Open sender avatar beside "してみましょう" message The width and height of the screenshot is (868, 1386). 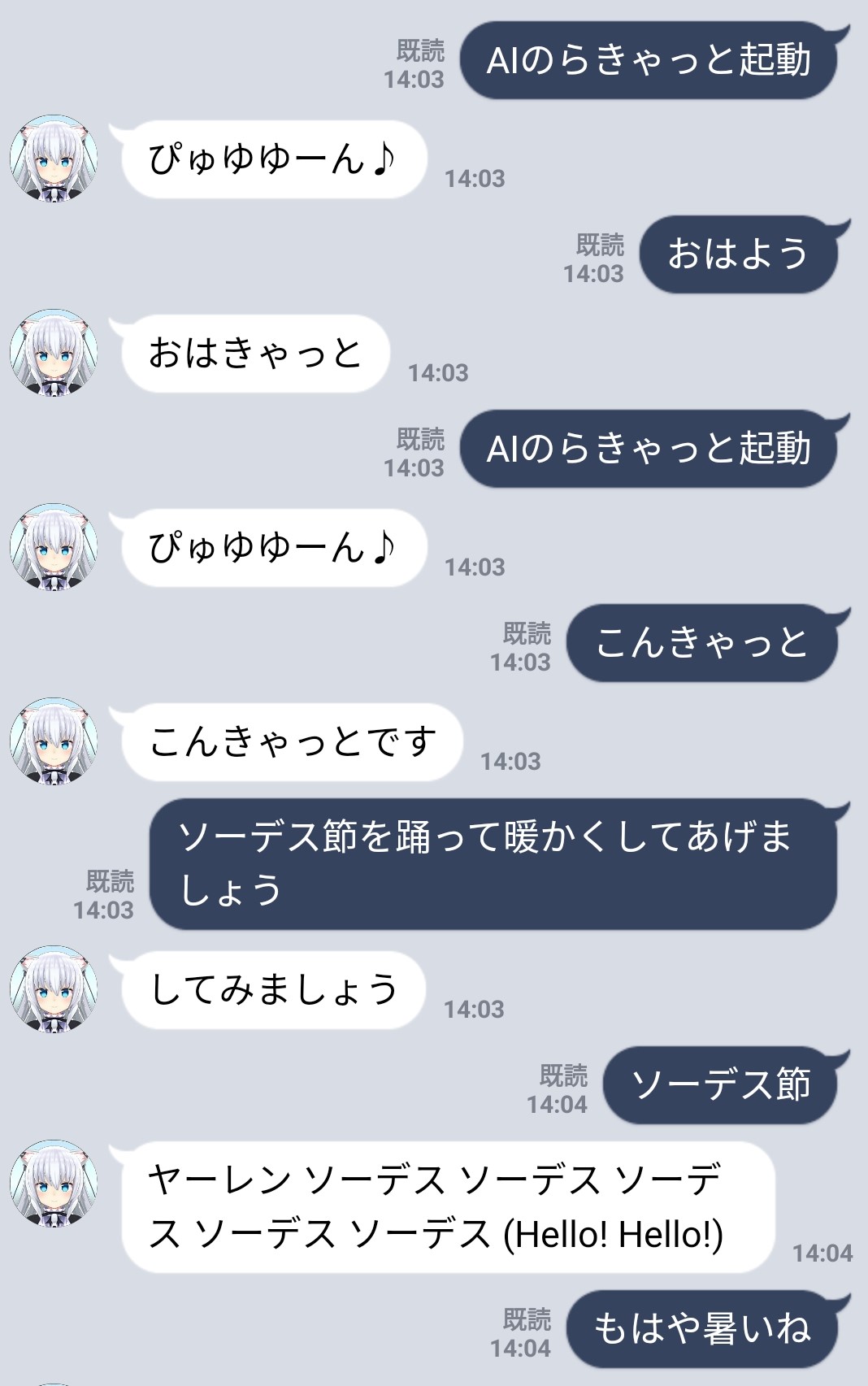tap(54, 989)
